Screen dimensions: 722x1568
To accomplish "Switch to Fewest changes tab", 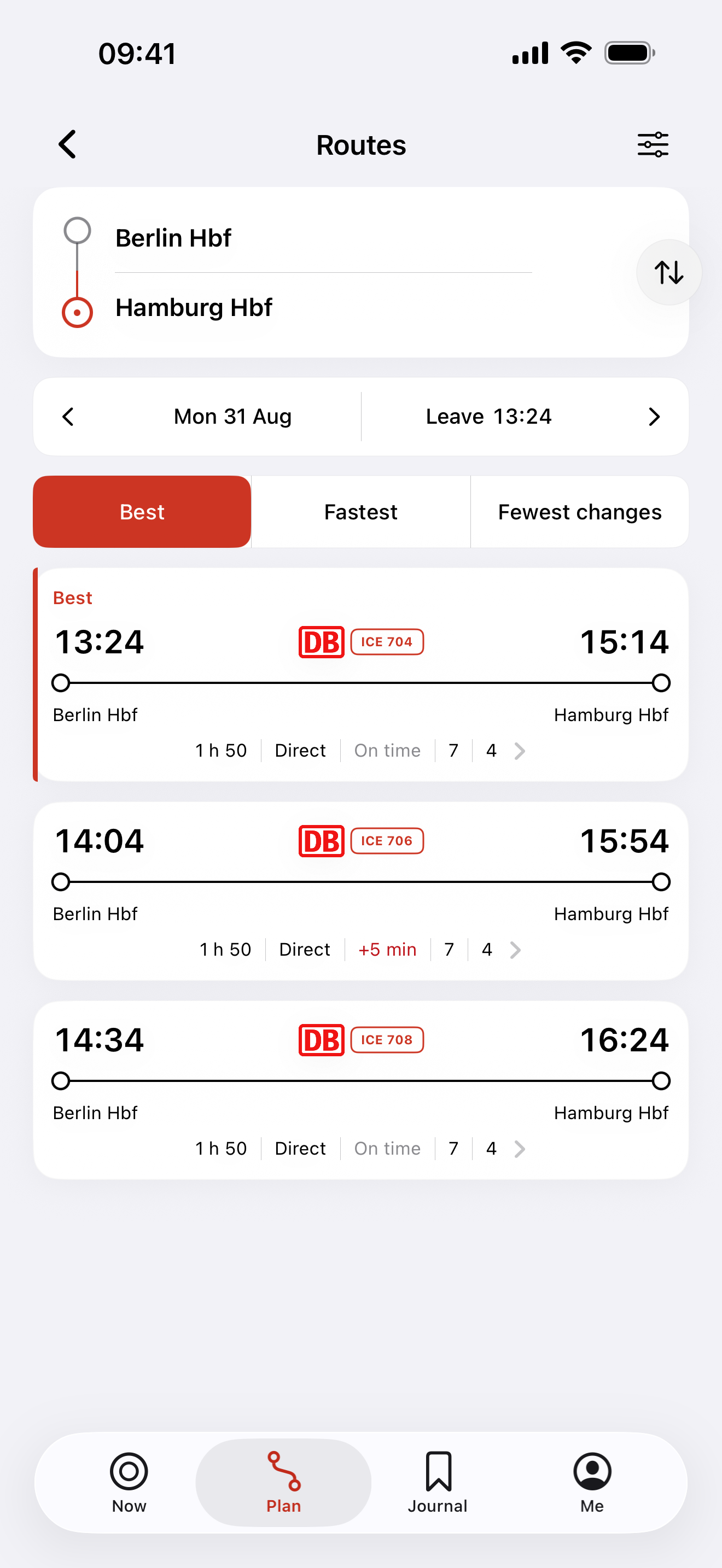I will pos(580,512).
